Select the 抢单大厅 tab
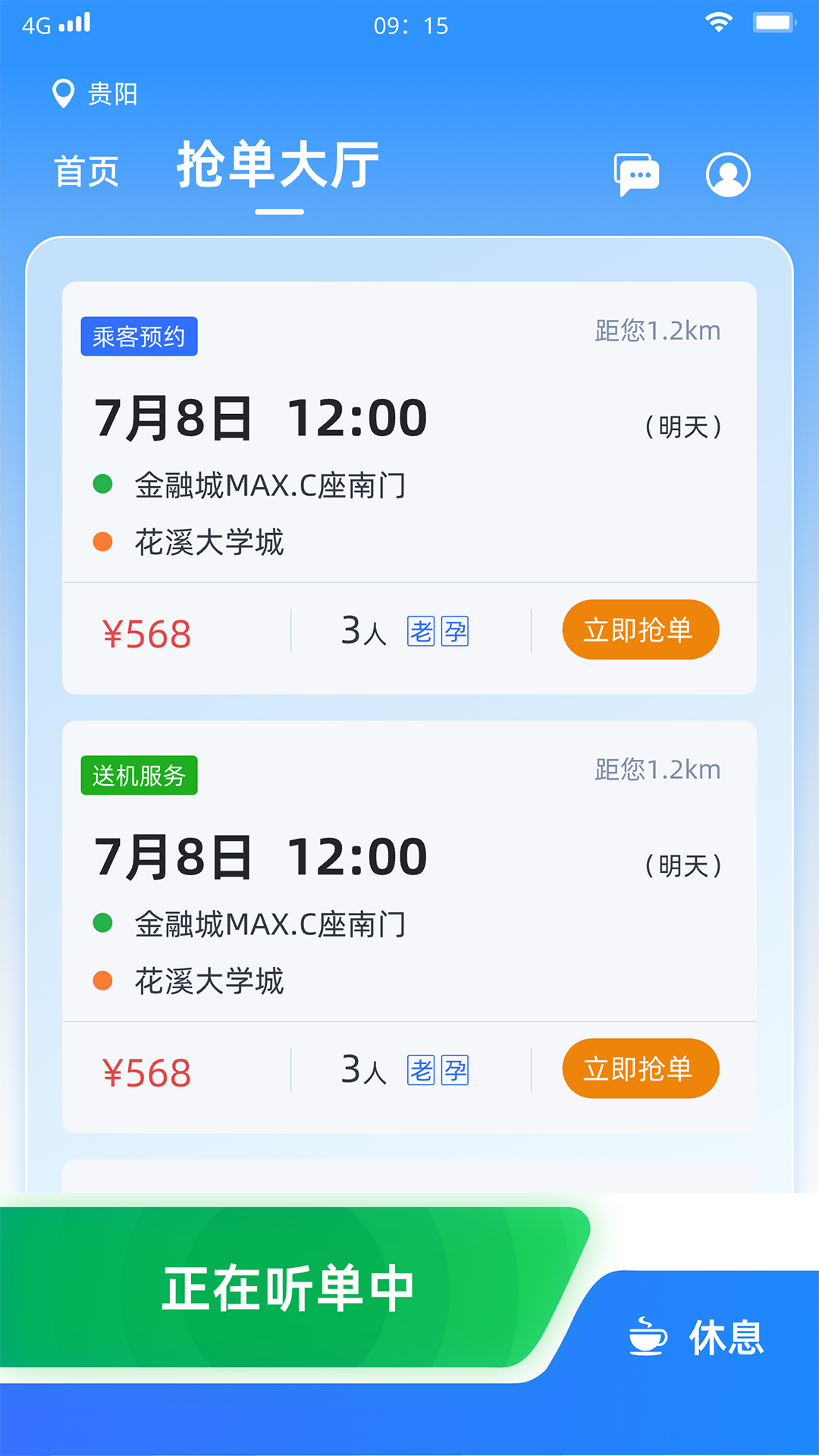The image size is (819, 1456). [277, 168]
